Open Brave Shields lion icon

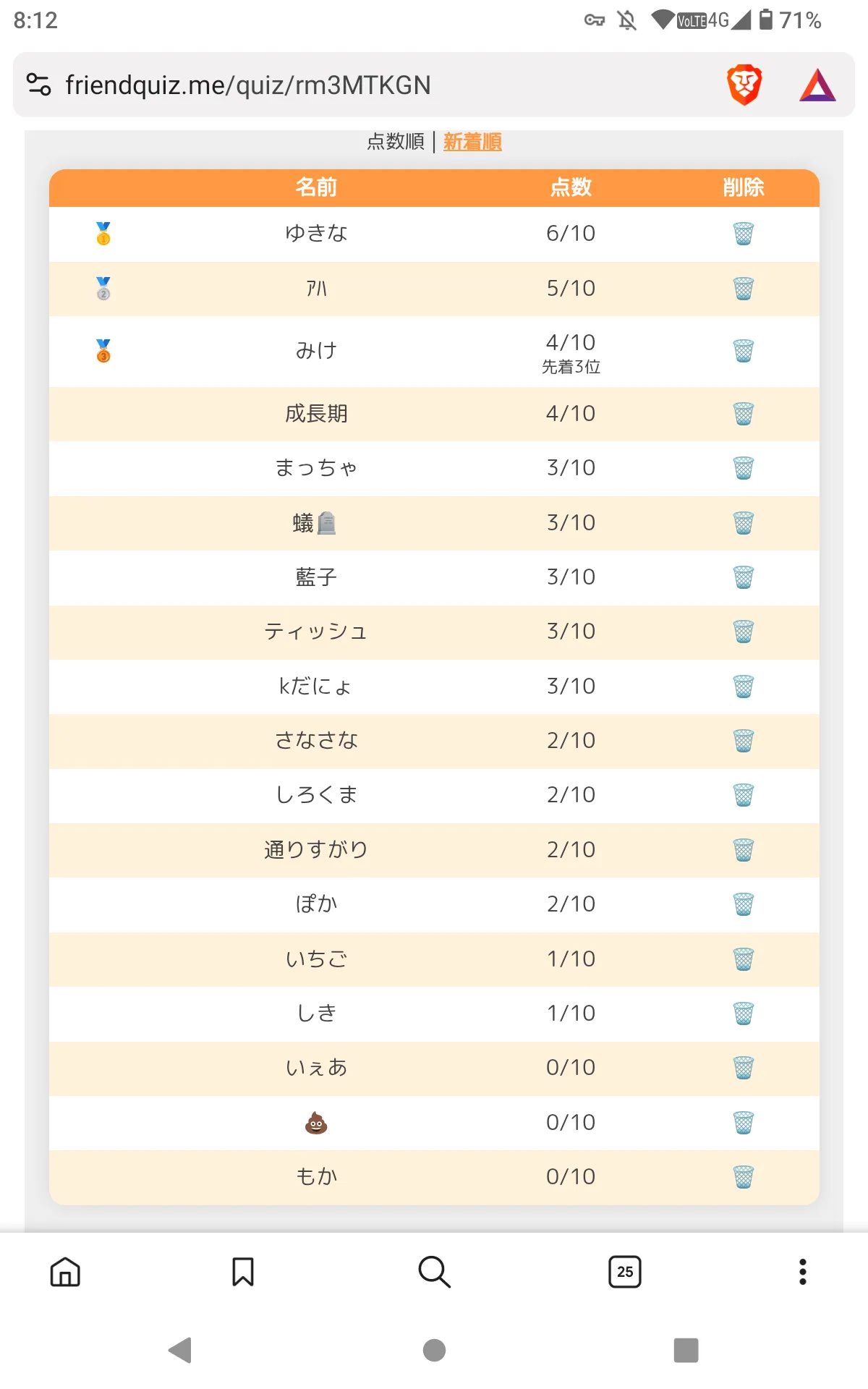point(744,85)
